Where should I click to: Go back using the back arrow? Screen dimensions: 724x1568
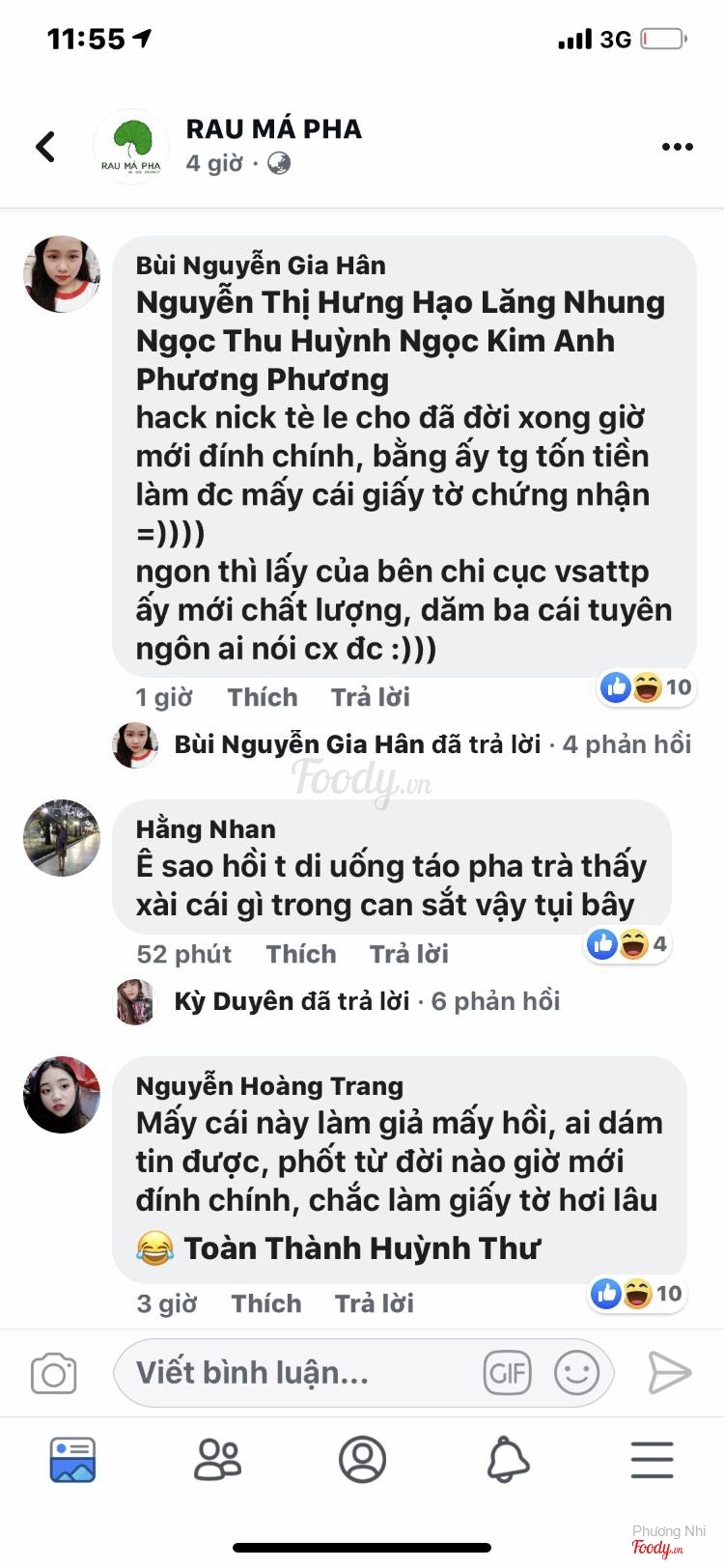[x=45, y=147]
